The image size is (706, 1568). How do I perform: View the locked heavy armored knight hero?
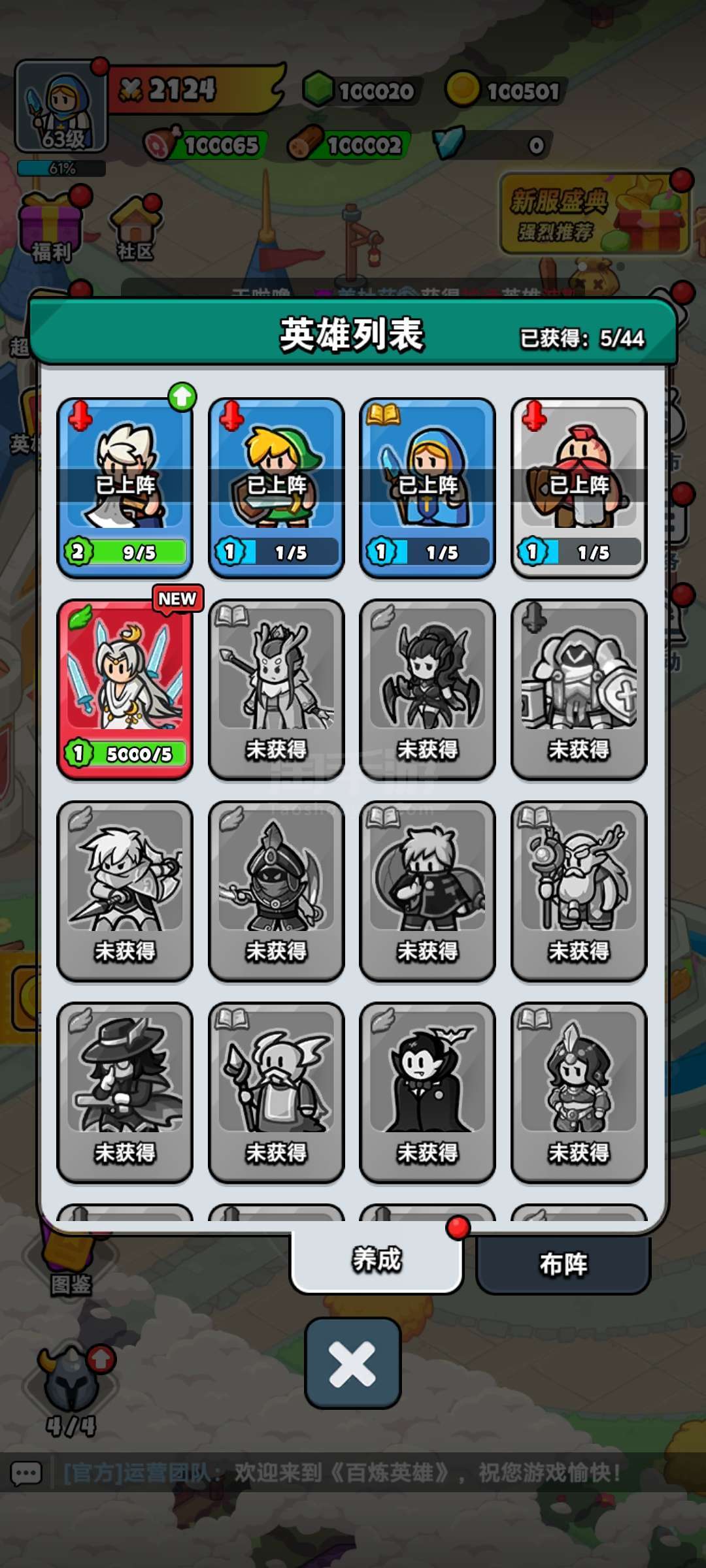(579, 689)
